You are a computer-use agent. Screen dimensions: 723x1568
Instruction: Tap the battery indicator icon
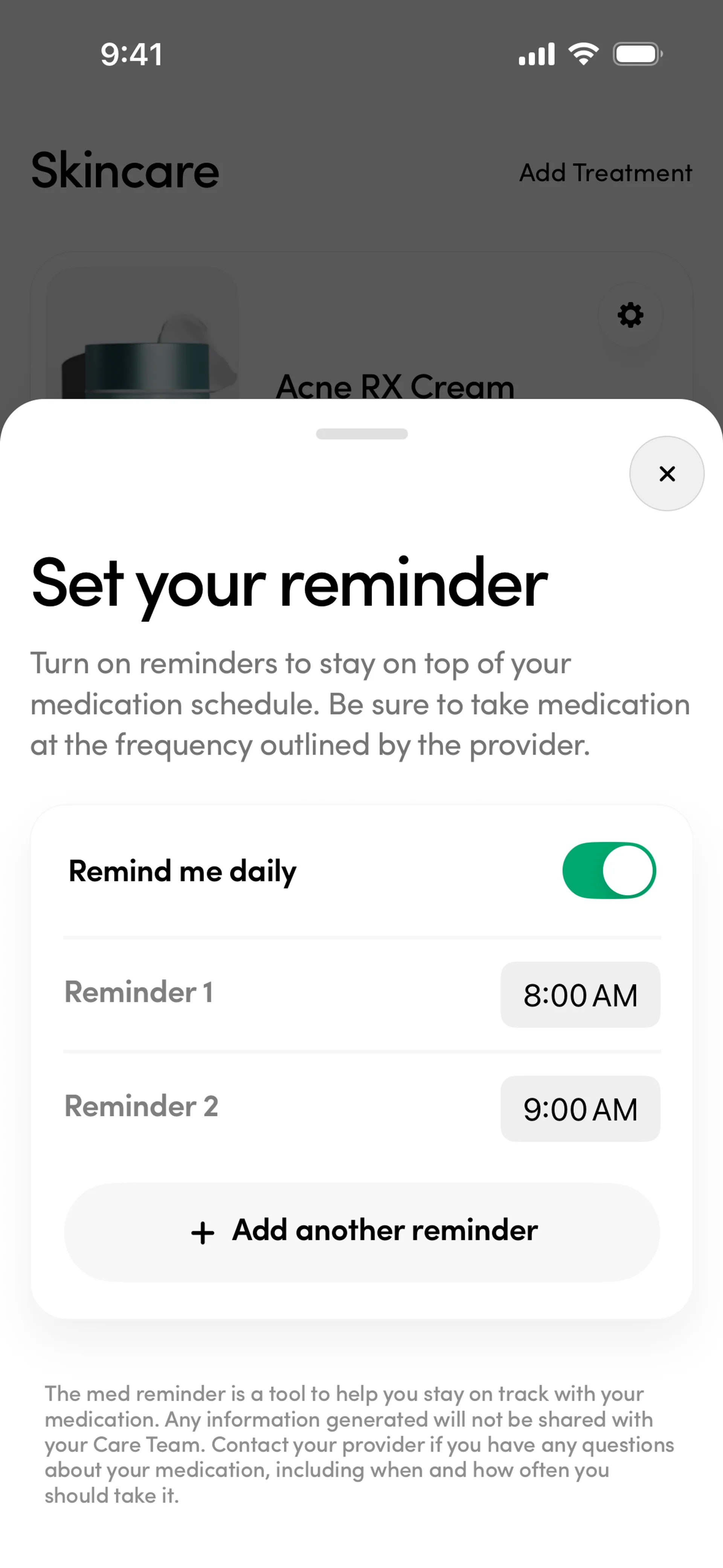(x=637, y=53)
